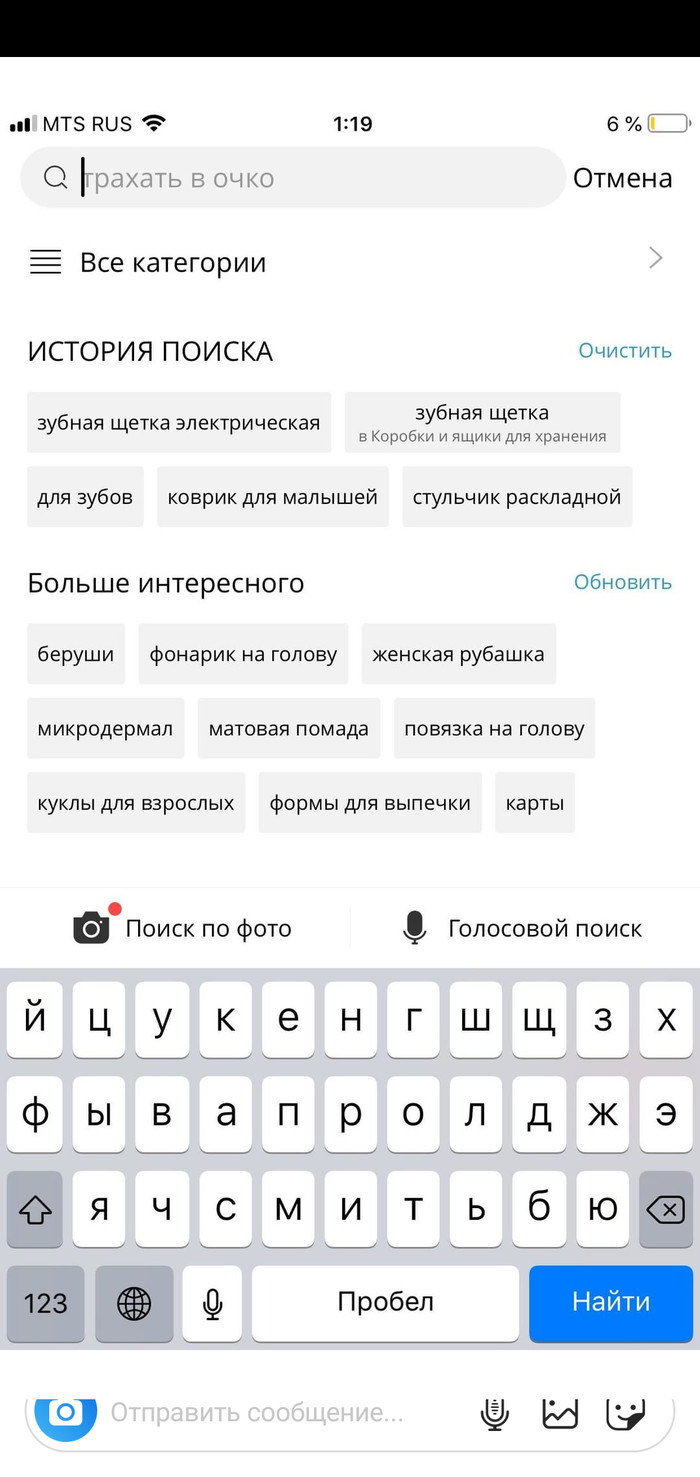Choose the коврик для малышей history chip
The image size is (700, 1477).
coord(272,497)
